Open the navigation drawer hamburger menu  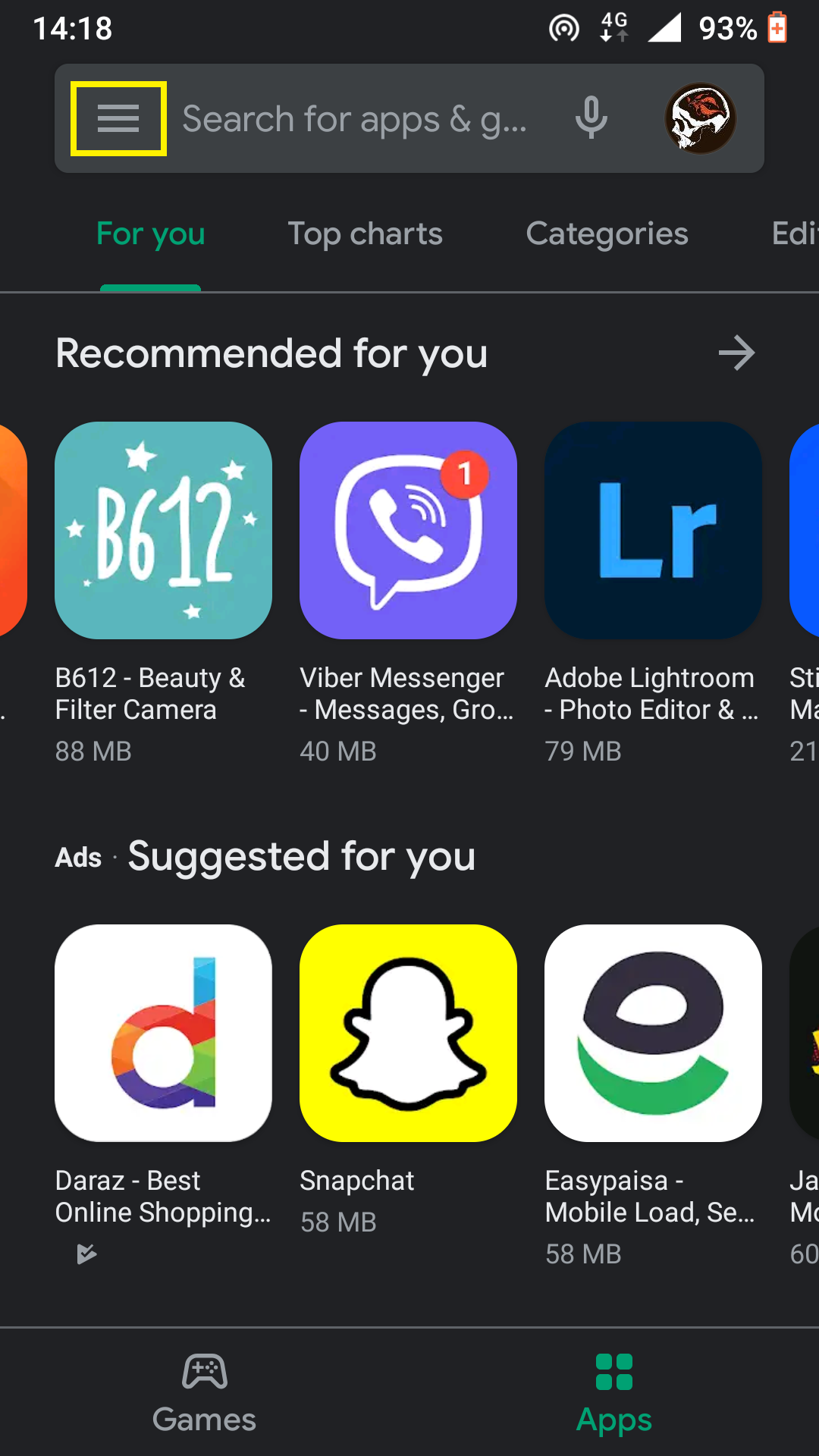tap(118, 118)
